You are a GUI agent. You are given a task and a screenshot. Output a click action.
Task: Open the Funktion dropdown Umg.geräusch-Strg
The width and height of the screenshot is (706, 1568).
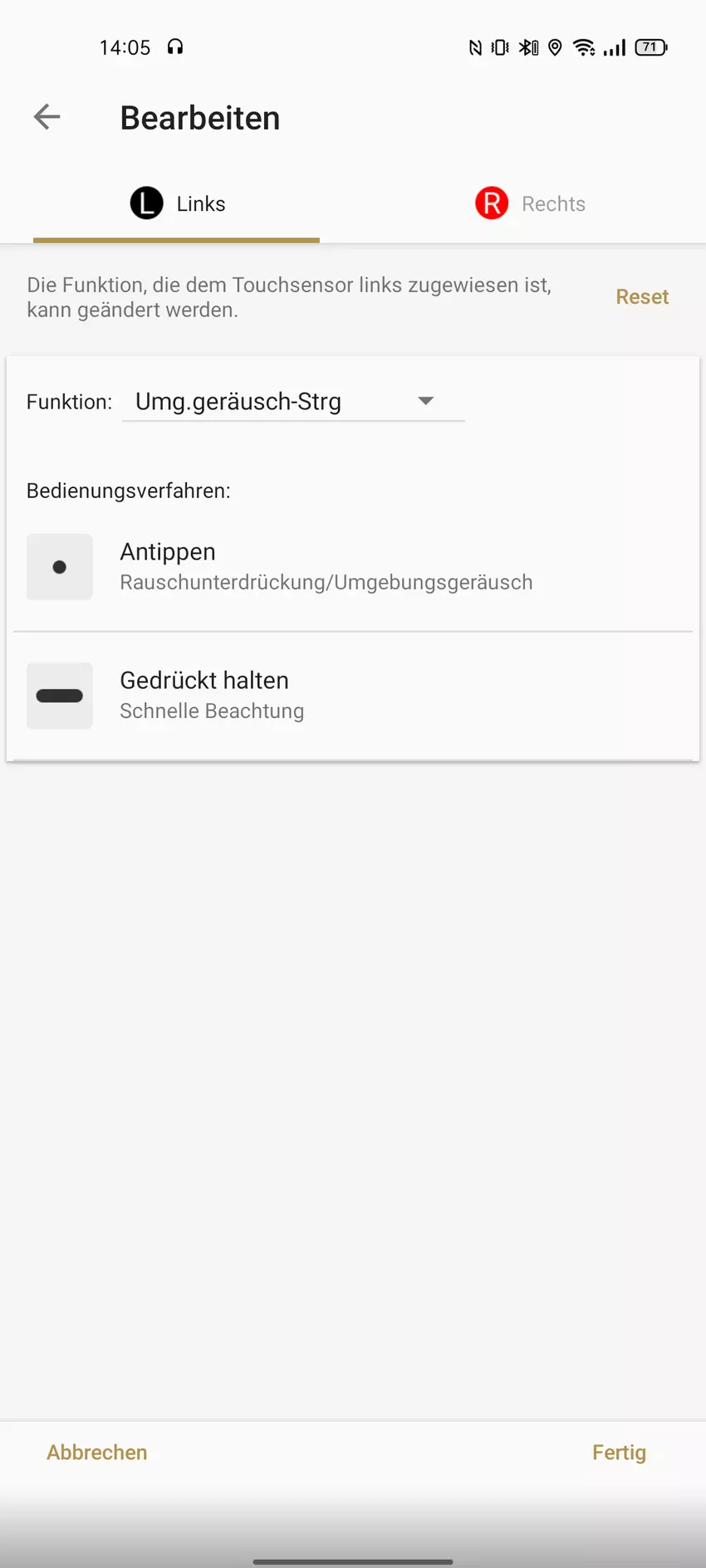292,402
